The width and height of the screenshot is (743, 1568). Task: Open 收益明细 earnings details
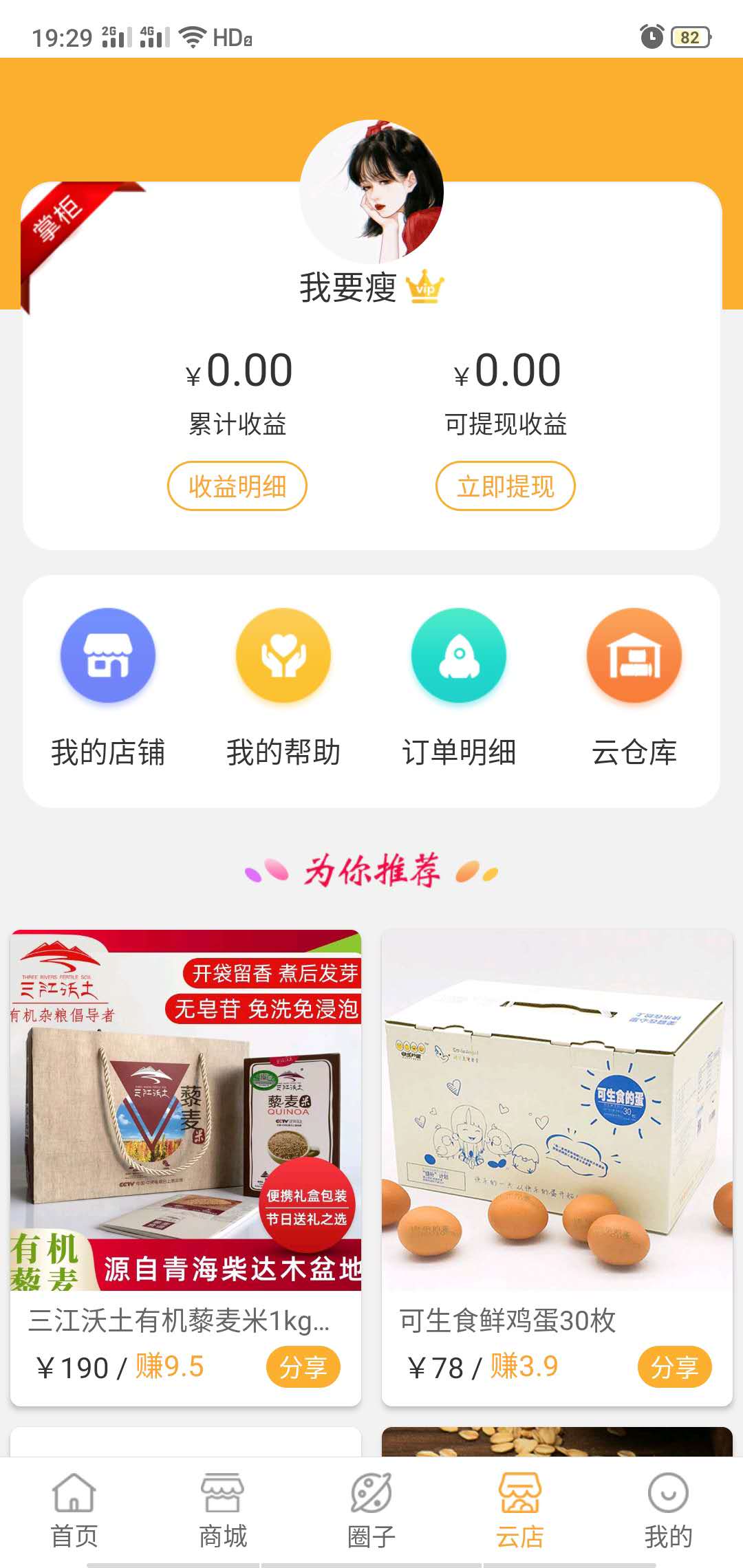(237, 486)
